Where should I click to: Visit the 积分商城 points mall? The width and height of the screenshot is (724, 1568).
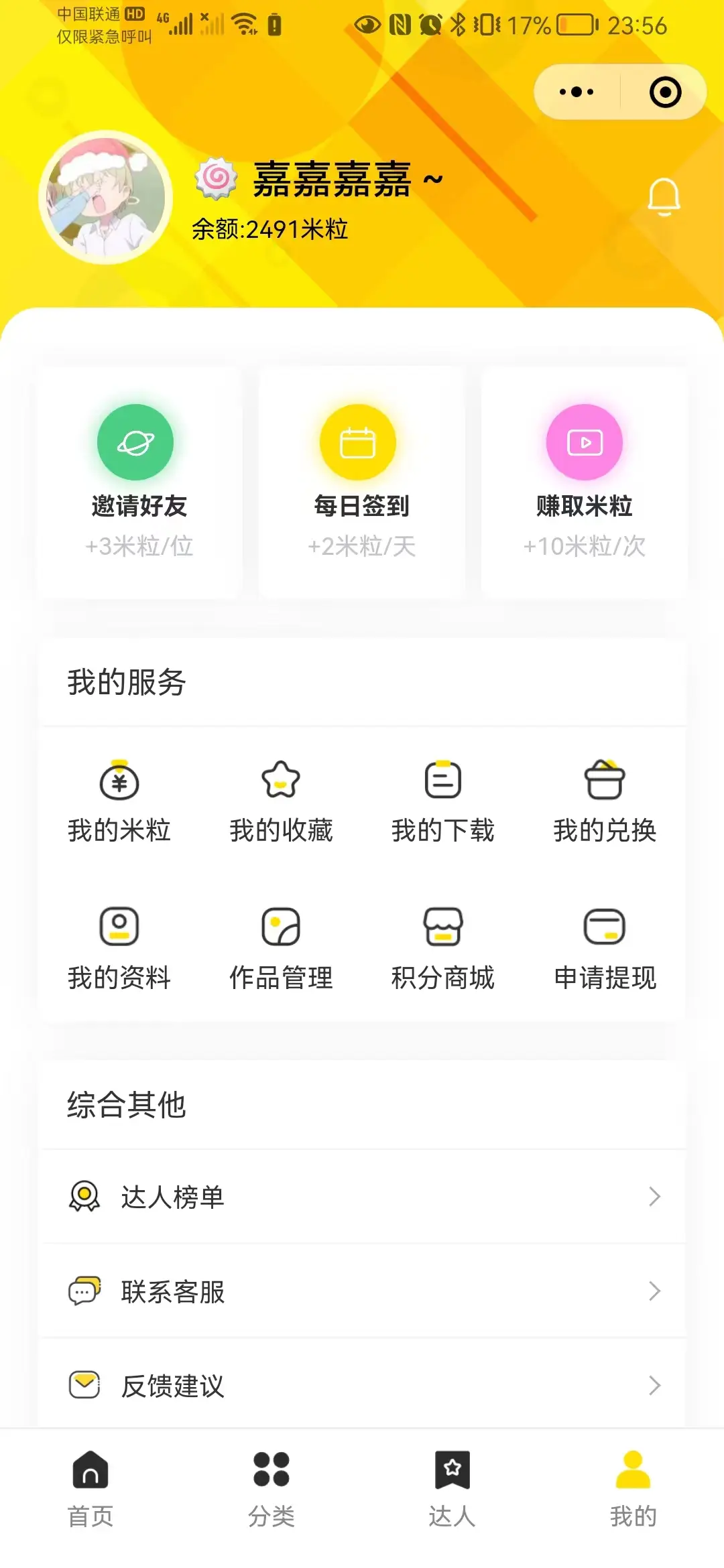[442, 948]
